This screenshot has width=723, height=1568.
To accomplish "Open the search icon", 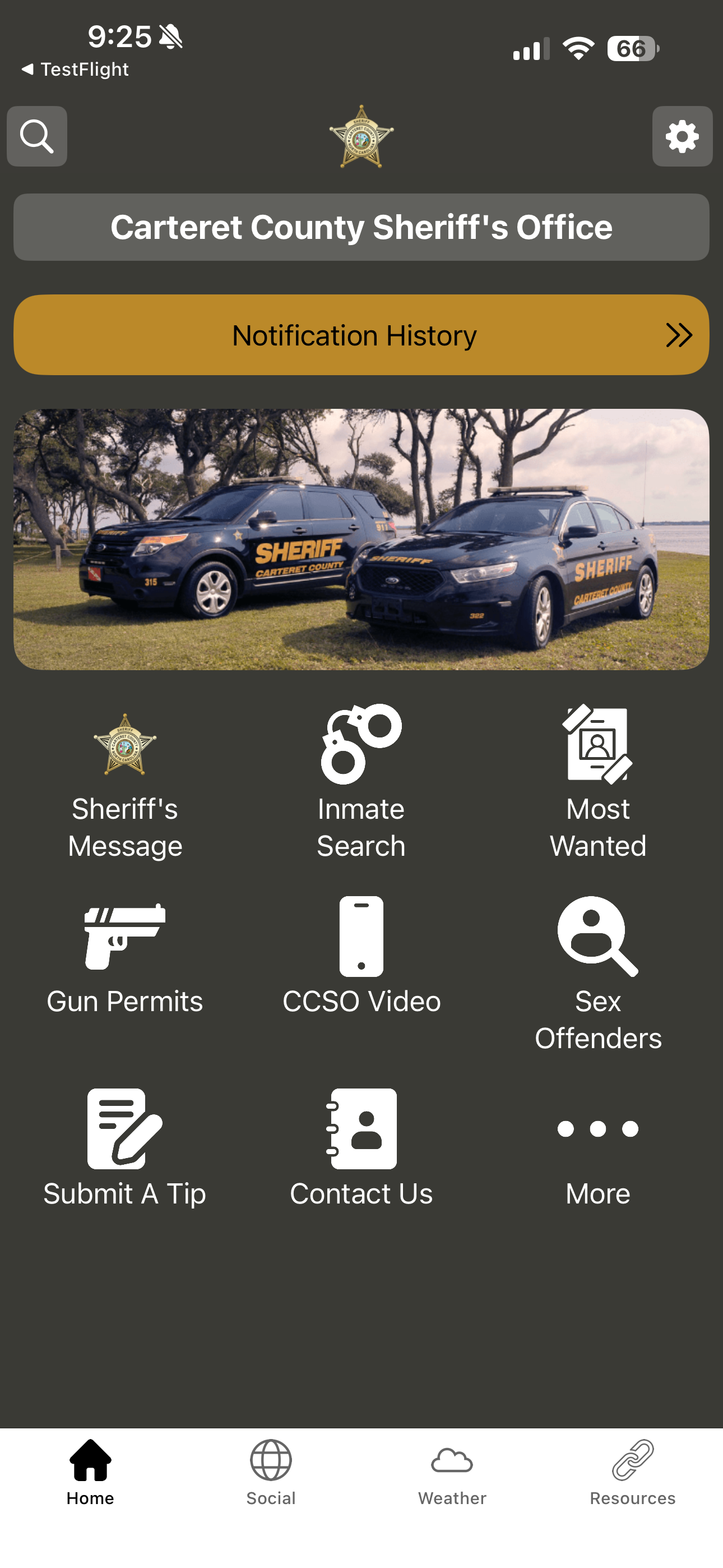I will pos(37,136).
